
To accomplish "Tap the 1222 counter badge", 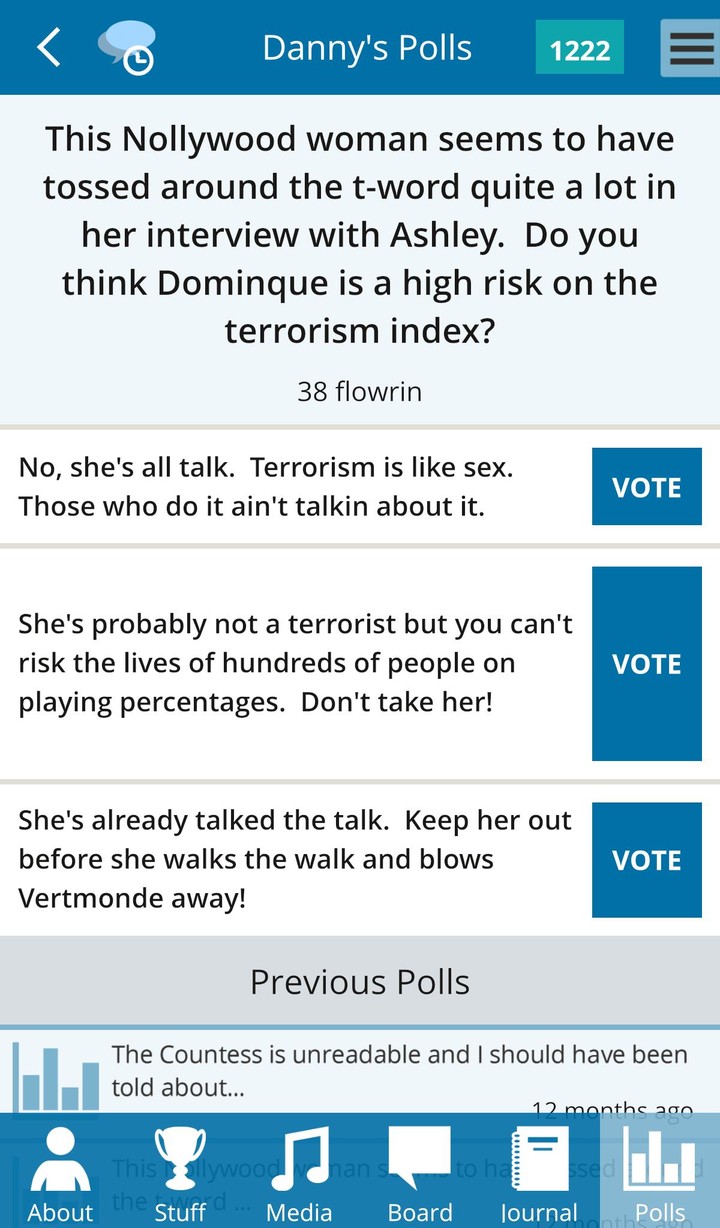I will click(x=580, y=48).
